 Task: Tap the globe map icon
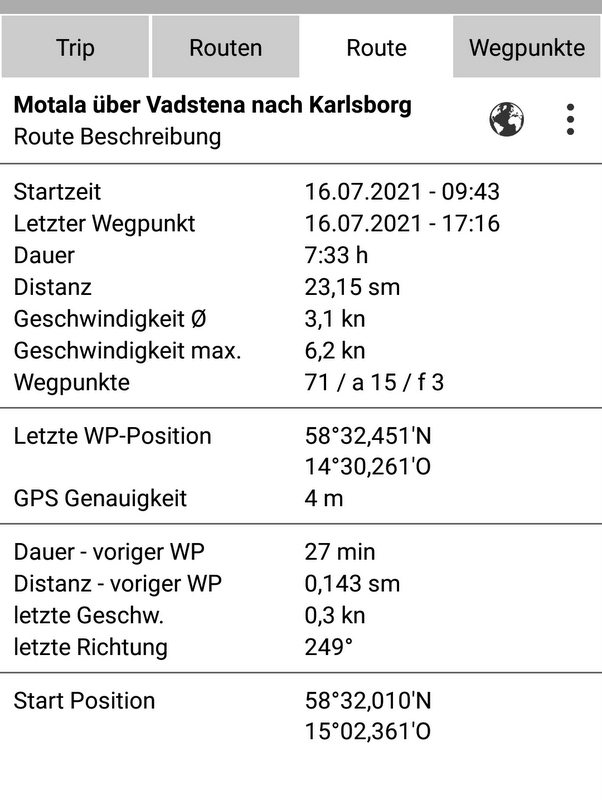506,119
